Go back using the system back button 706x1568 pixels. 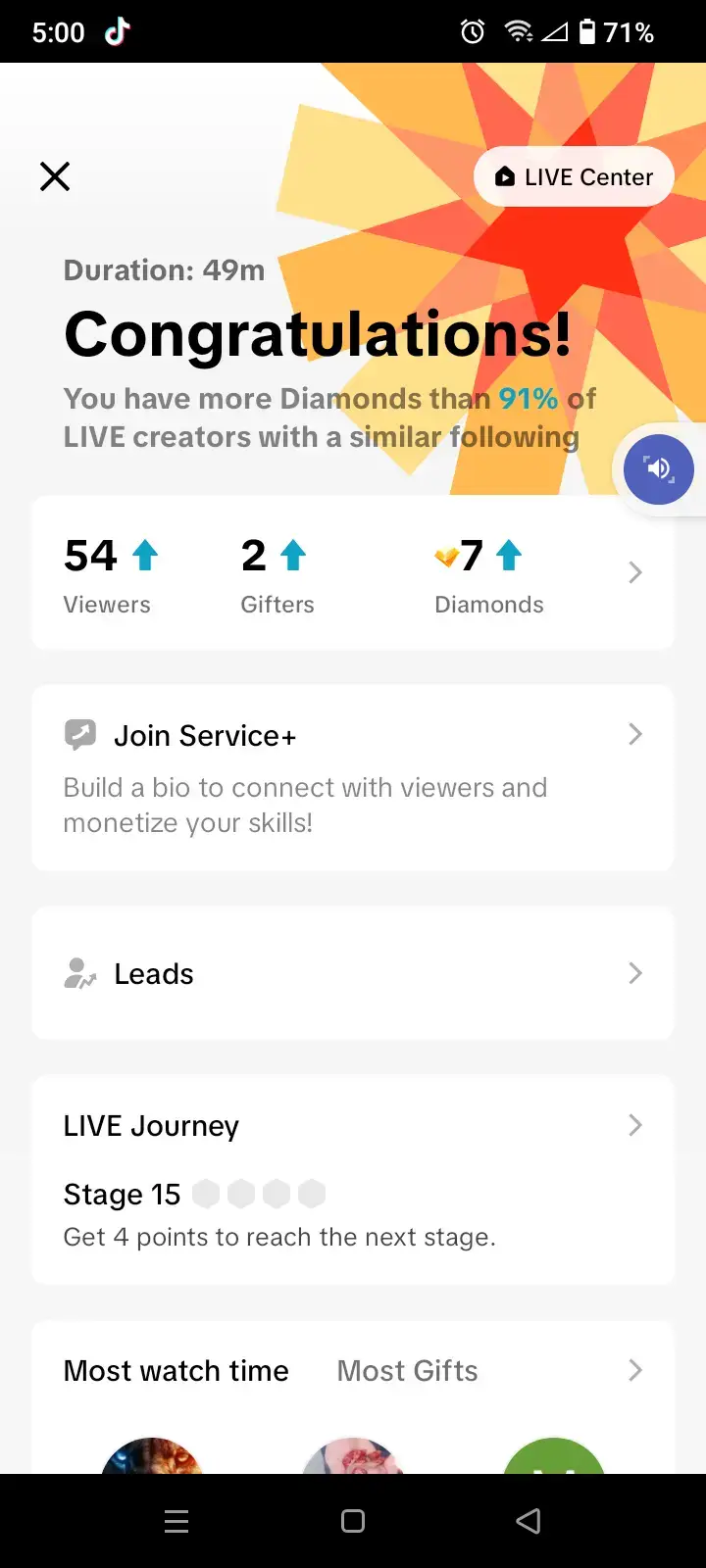(x=529, y=1521)
